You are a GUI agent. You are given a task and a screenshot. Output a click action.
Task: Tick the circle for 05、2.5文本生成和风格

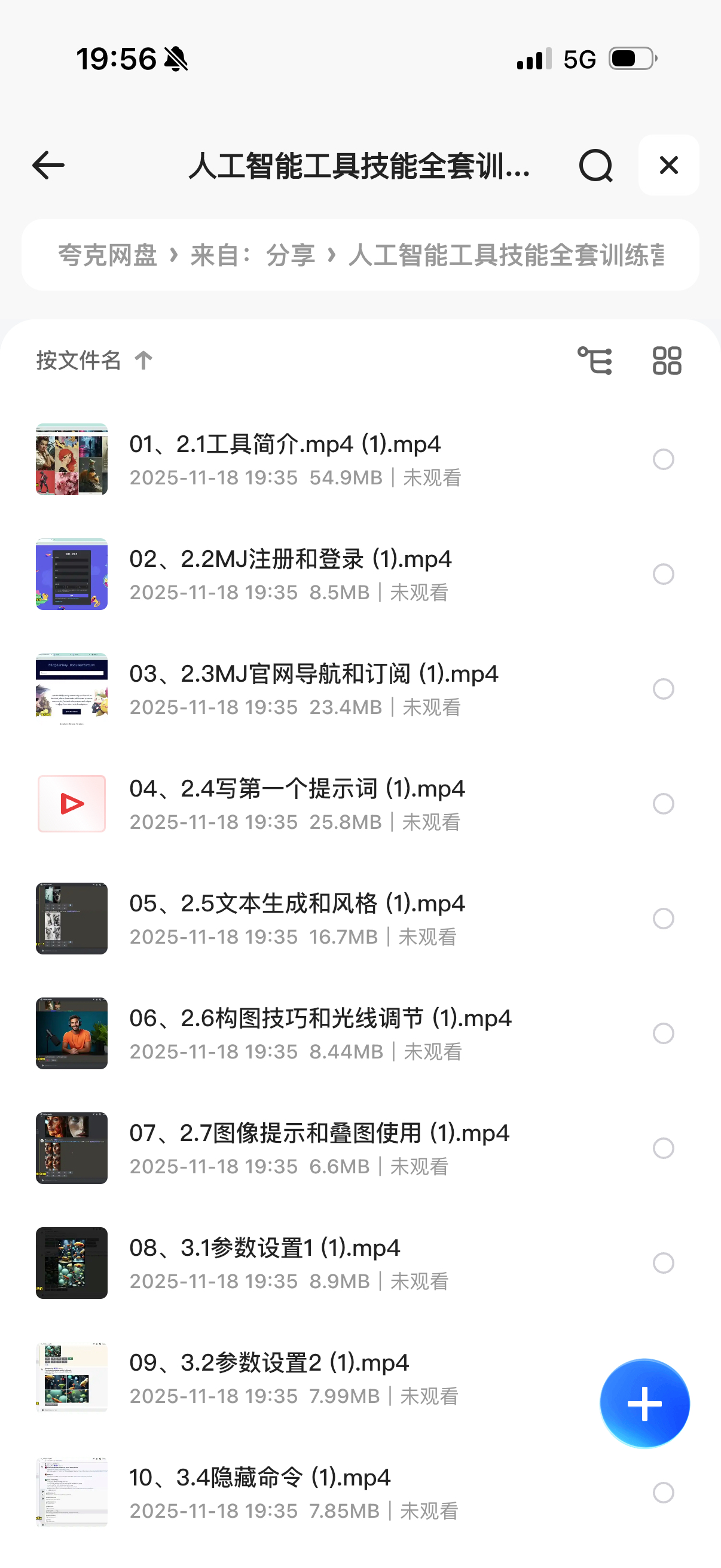(x=663, y=919)
